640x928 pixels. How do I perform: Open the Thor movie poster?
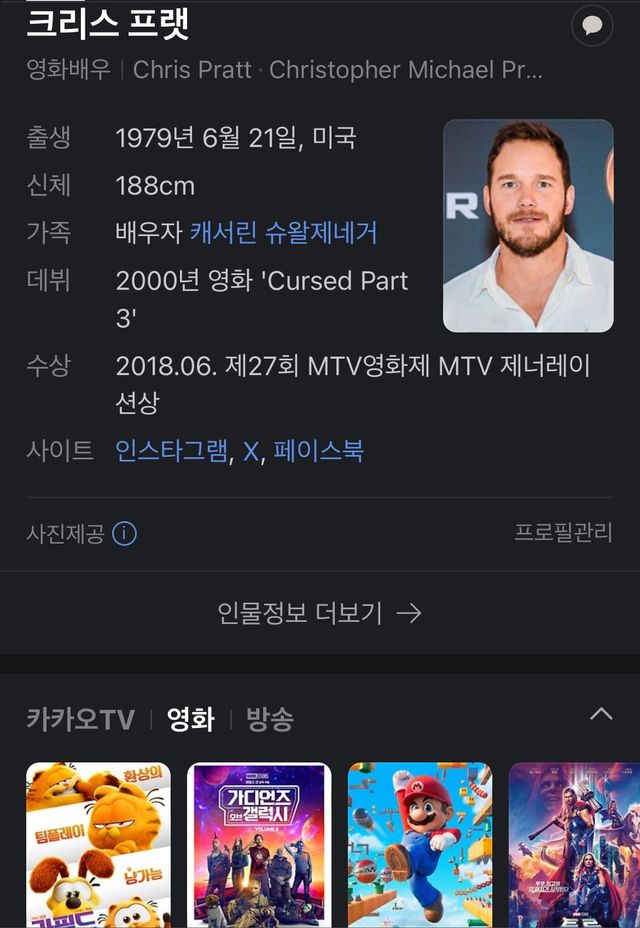pos(575,845)
